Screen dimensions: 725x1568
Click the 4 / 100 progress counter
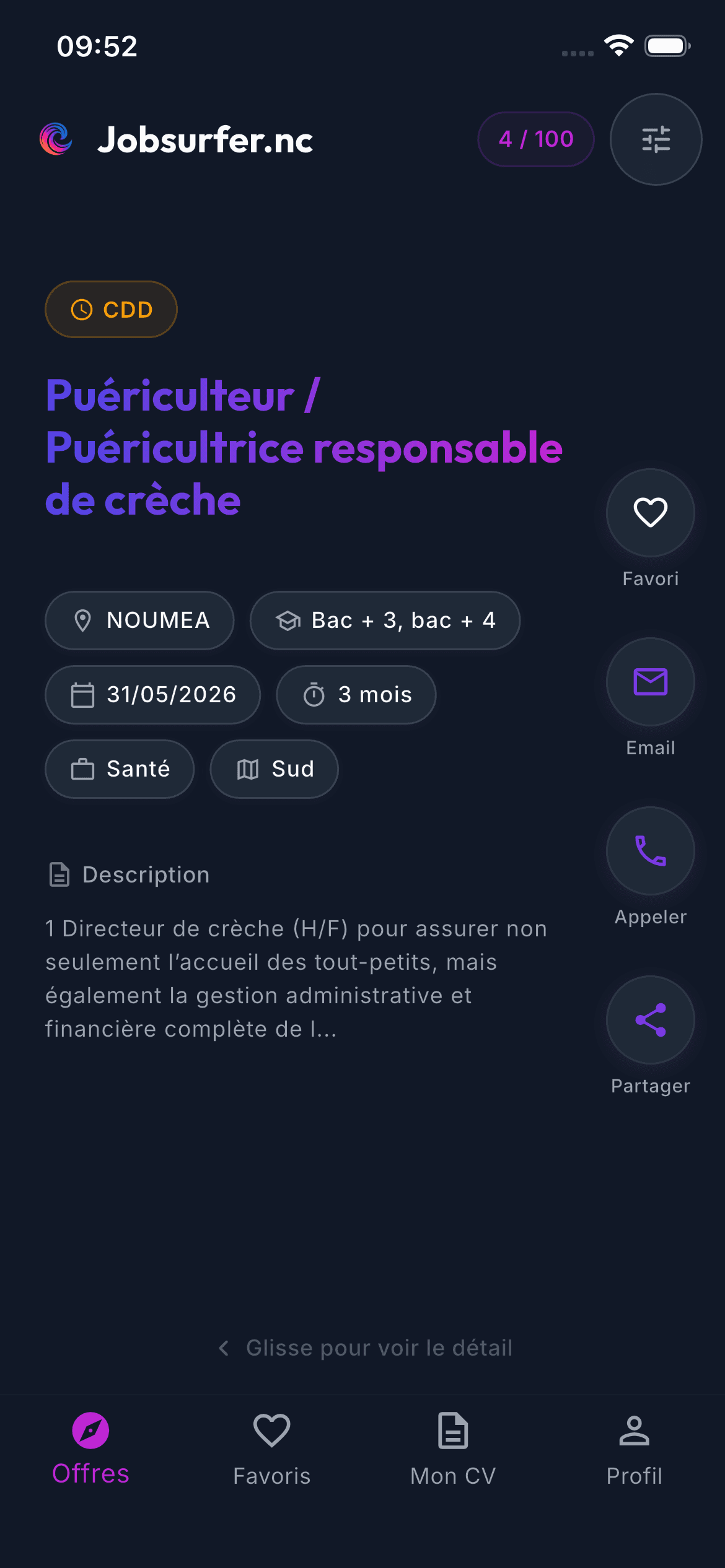(536, 139)
